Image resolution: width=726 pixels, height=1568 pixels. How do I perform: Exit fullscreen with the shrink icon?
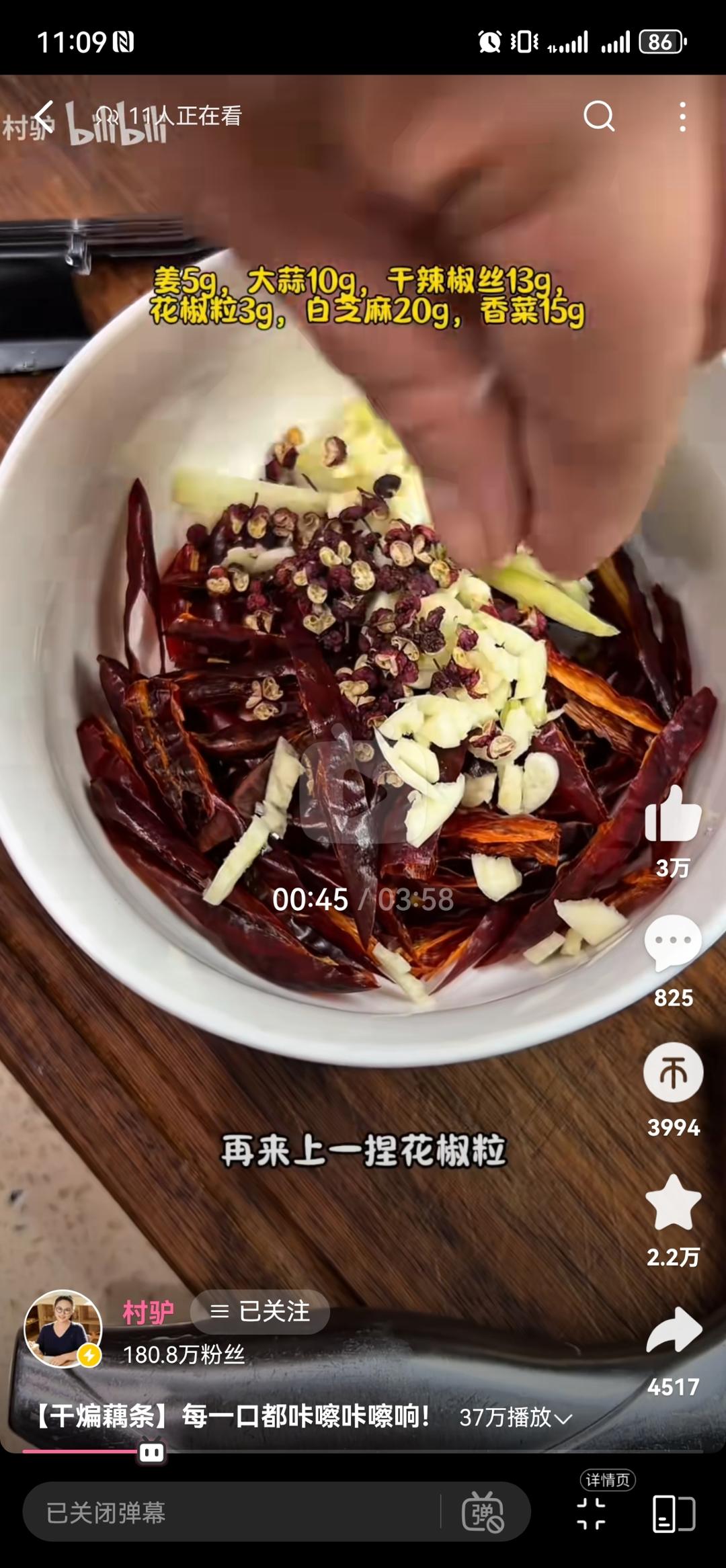592,1514
